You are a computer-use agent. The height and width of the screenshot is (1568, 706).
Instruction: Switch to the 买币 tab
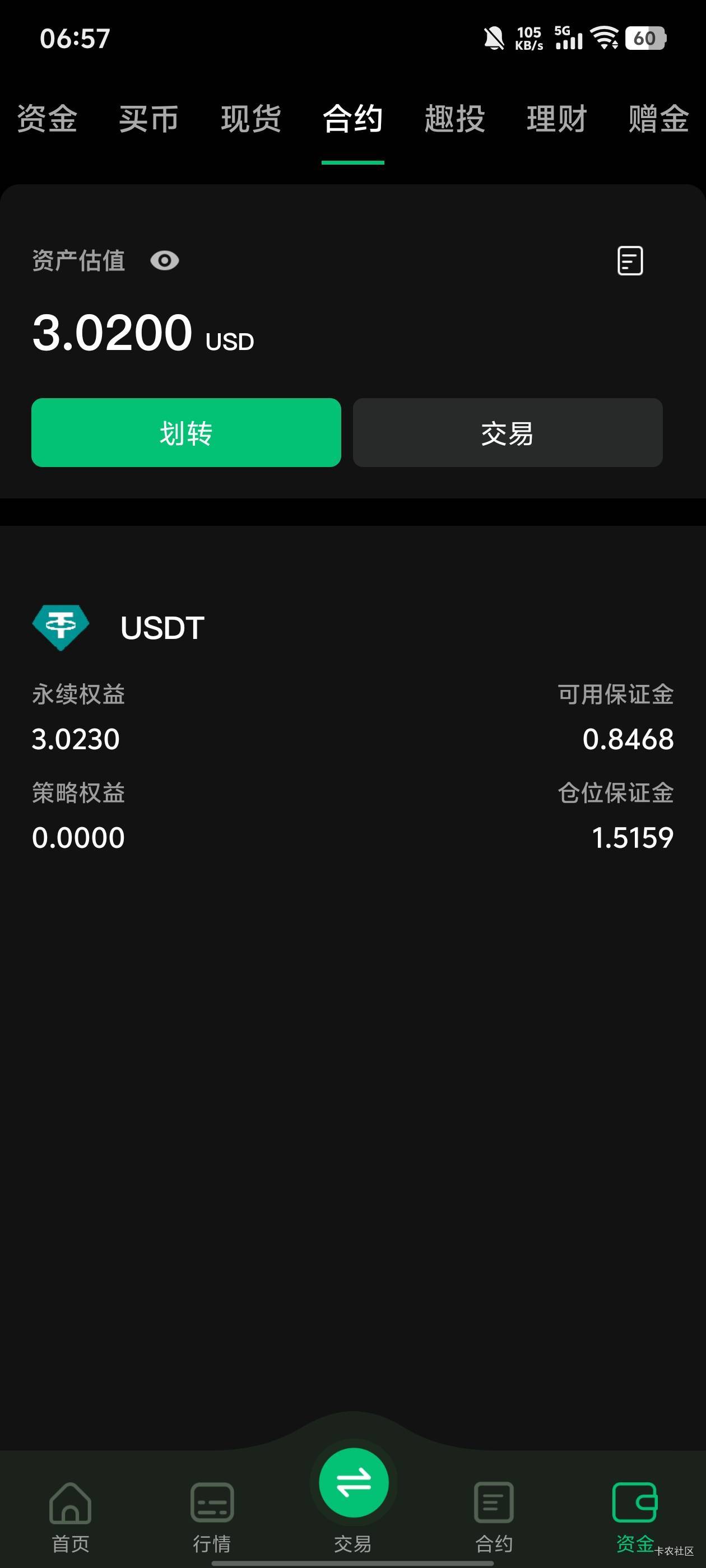(x=148, y=118)
